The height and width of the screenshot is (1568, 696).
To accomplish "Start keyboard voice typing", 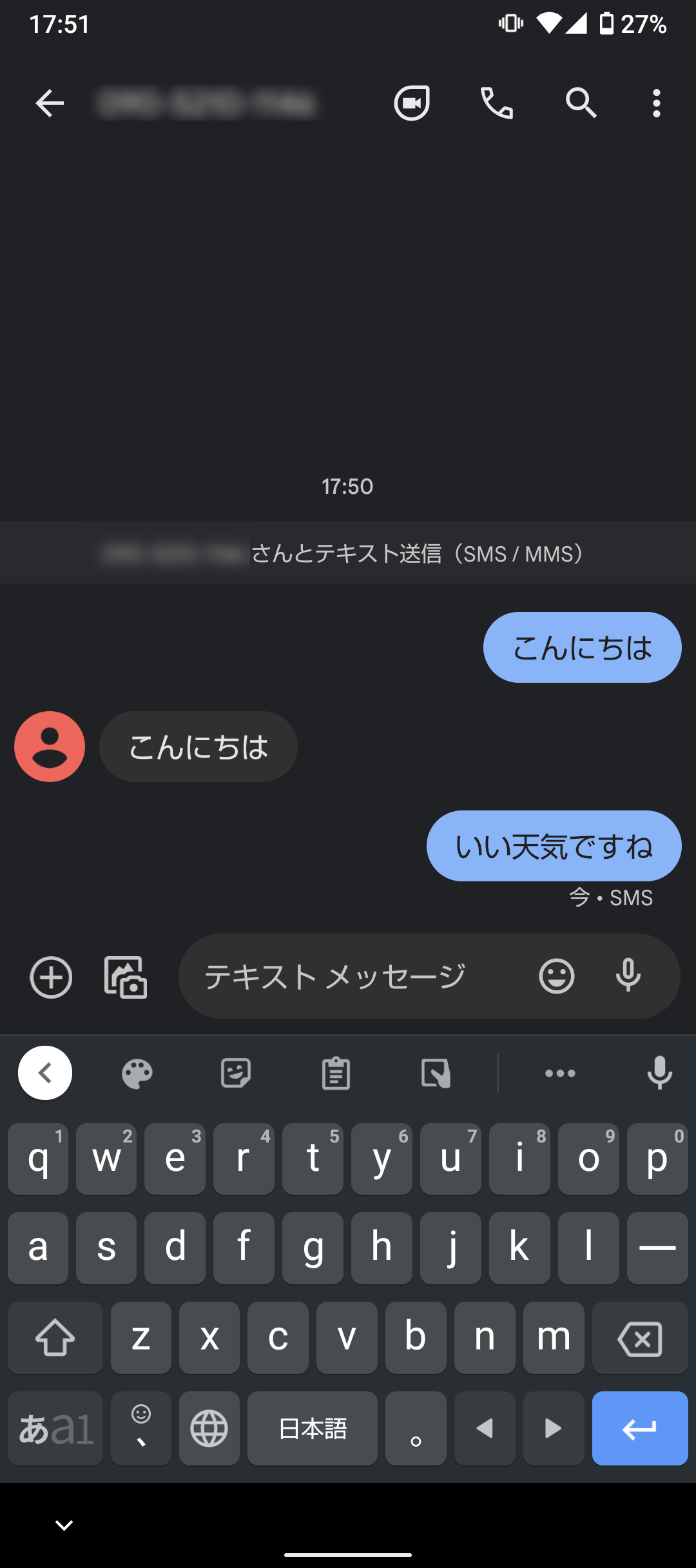I will coord(660,1073).
